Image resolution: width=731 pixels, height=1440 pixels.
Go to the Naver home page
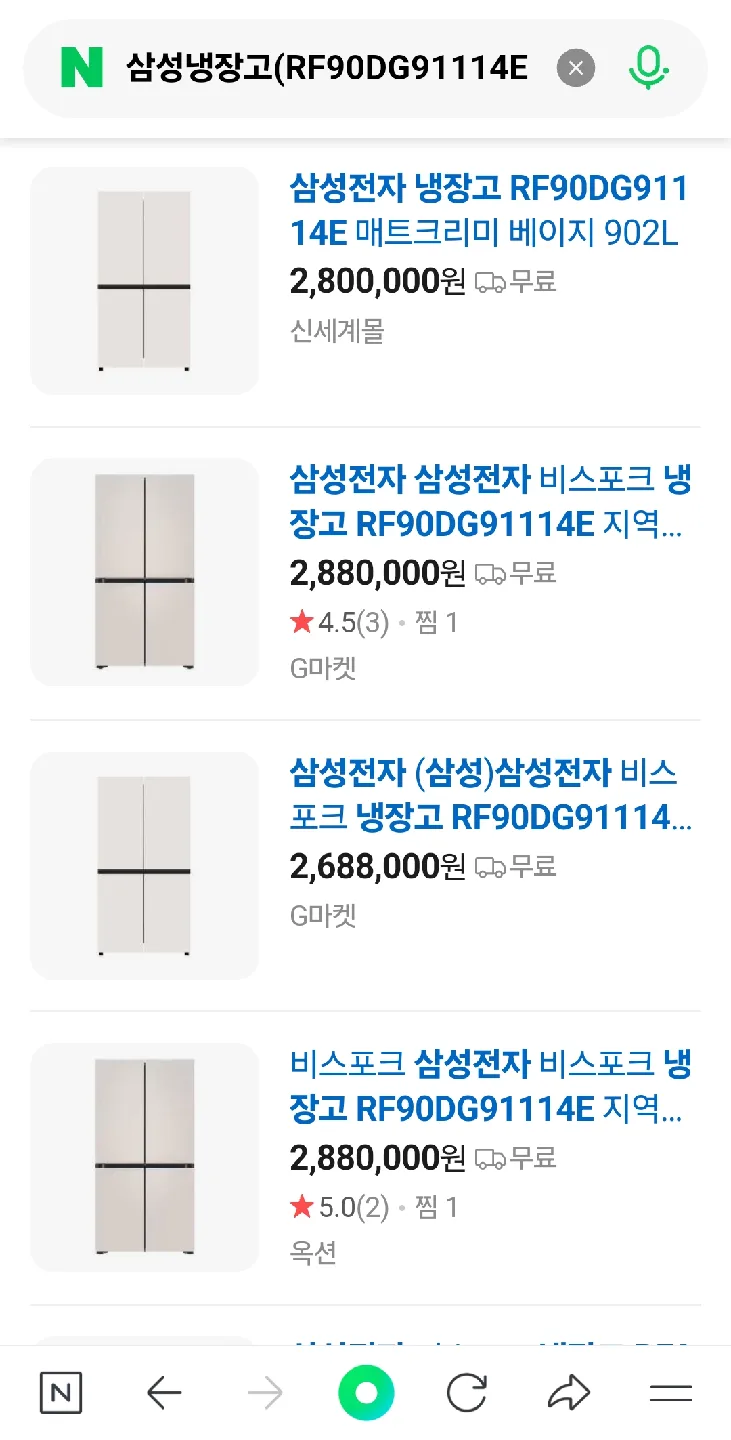pyautogui.click(x=61, y=1393)
